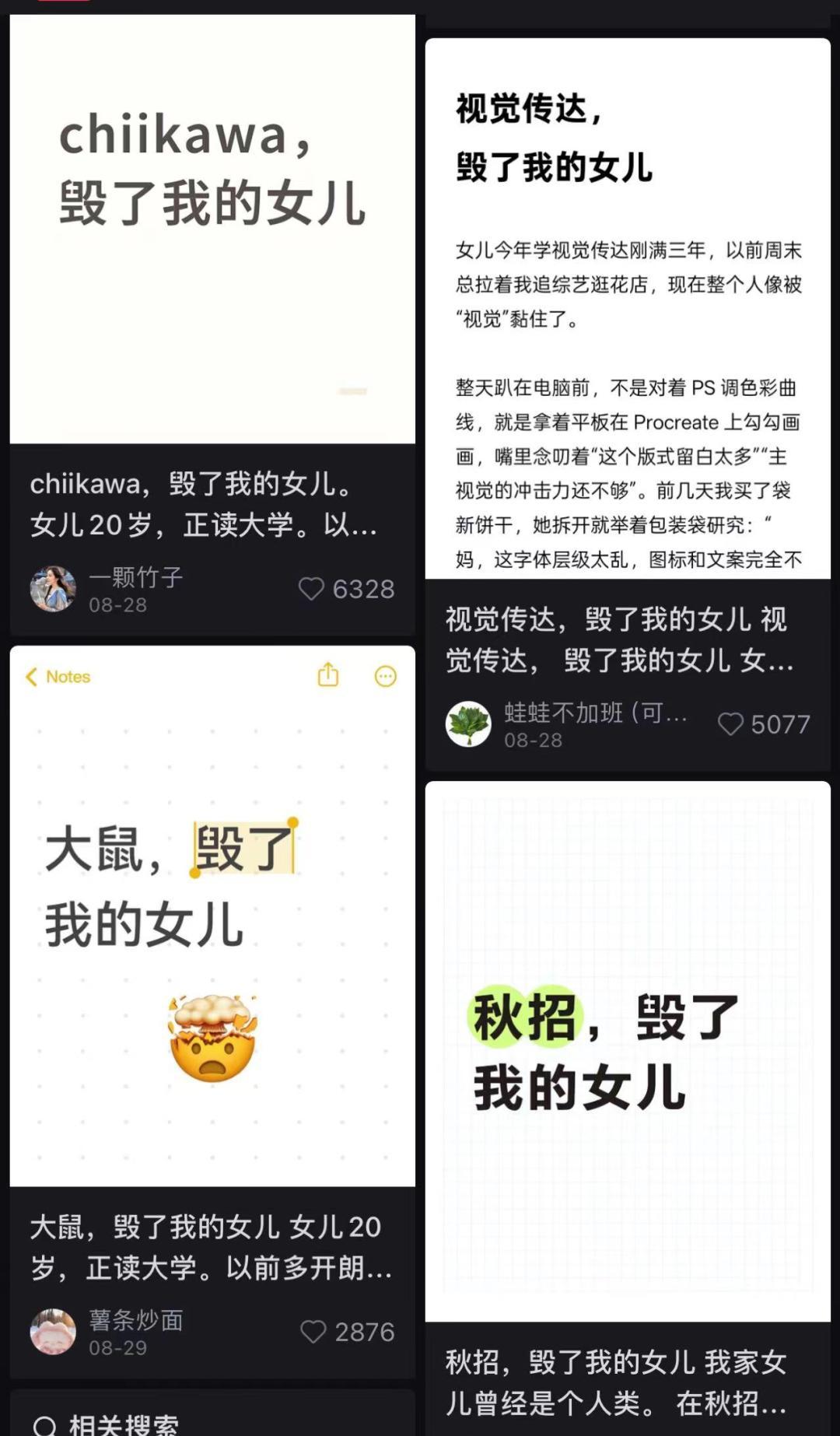
Task: Like the post by 一颗竹子
Action: click(312, 589)
